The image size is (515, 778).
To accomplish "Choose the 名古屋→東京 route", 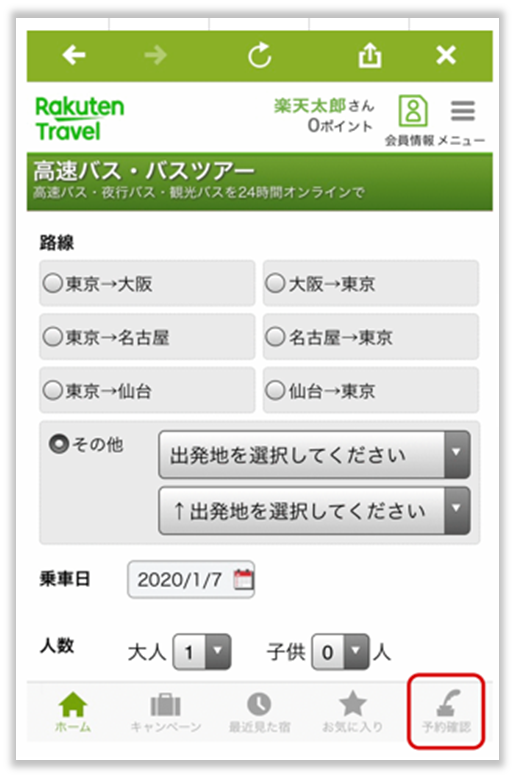I will coord(371,337).
